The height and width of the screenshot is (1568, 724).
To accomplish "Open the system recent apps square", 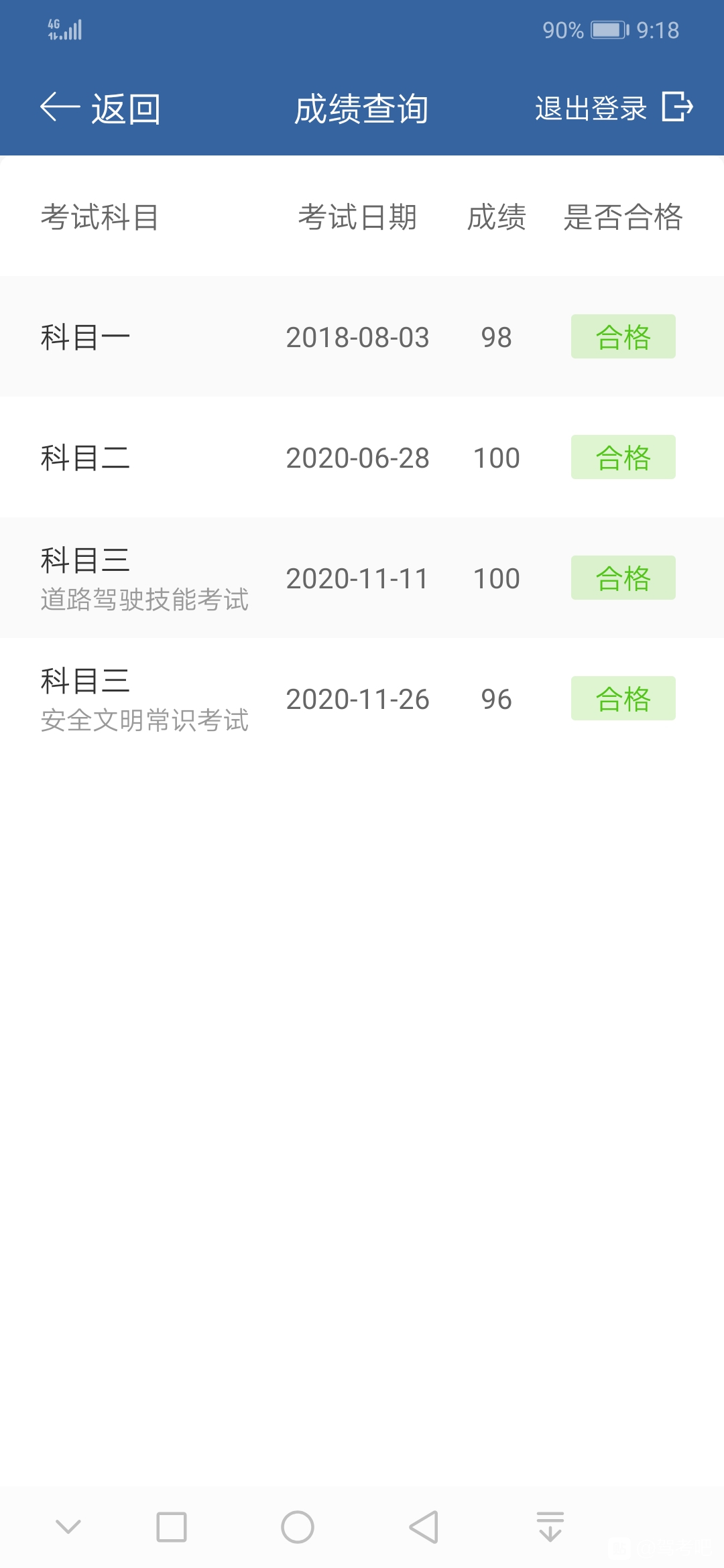I will pyautogui.click(x=172, y=1527).
